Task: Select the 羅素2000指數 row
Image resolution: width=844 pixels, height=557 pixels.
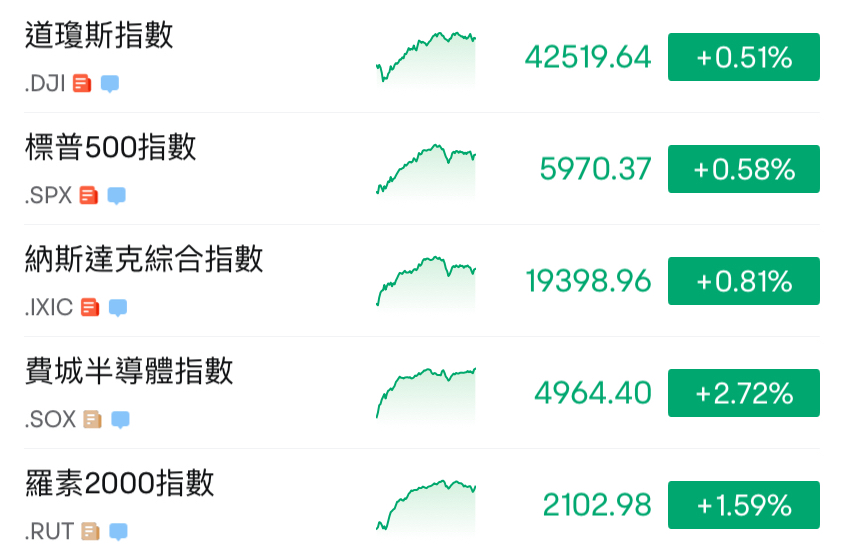Action: click(119, 484)
